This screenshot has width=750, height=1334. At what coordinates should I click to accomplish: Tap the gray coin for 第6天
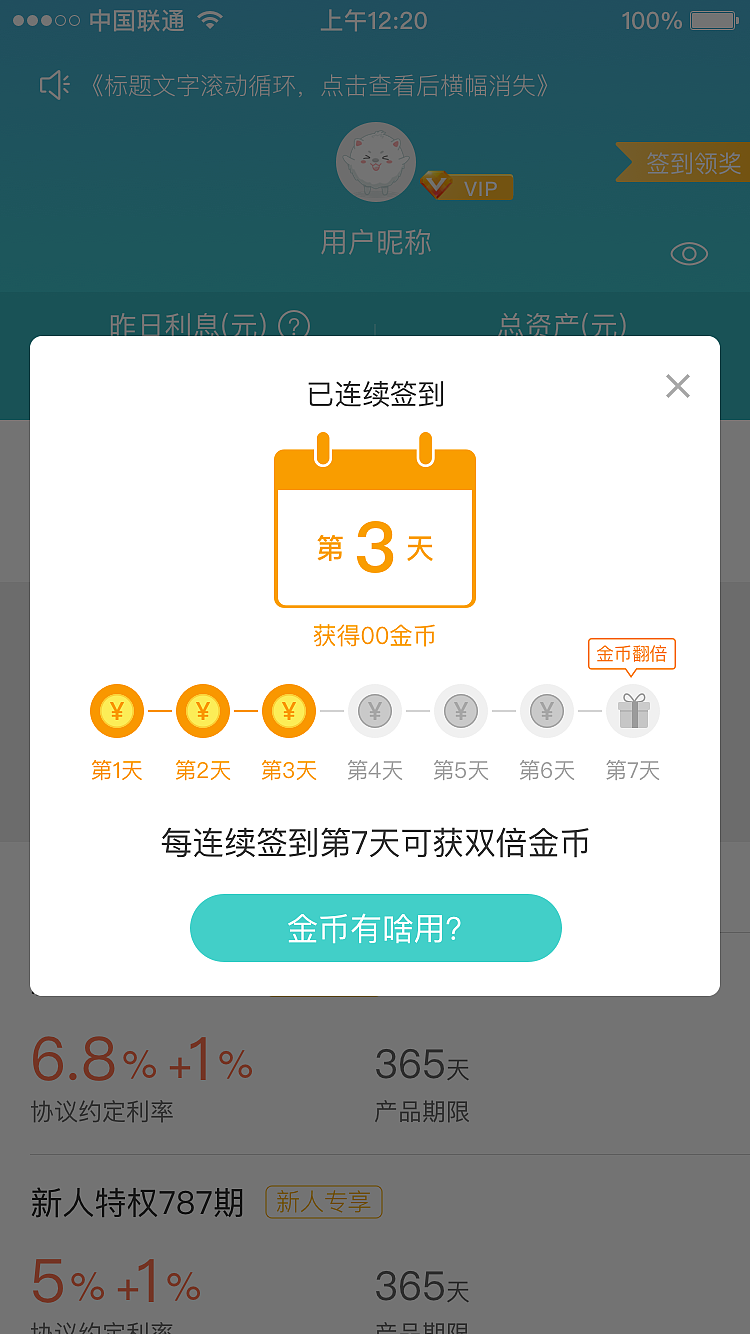click(547, 710)
